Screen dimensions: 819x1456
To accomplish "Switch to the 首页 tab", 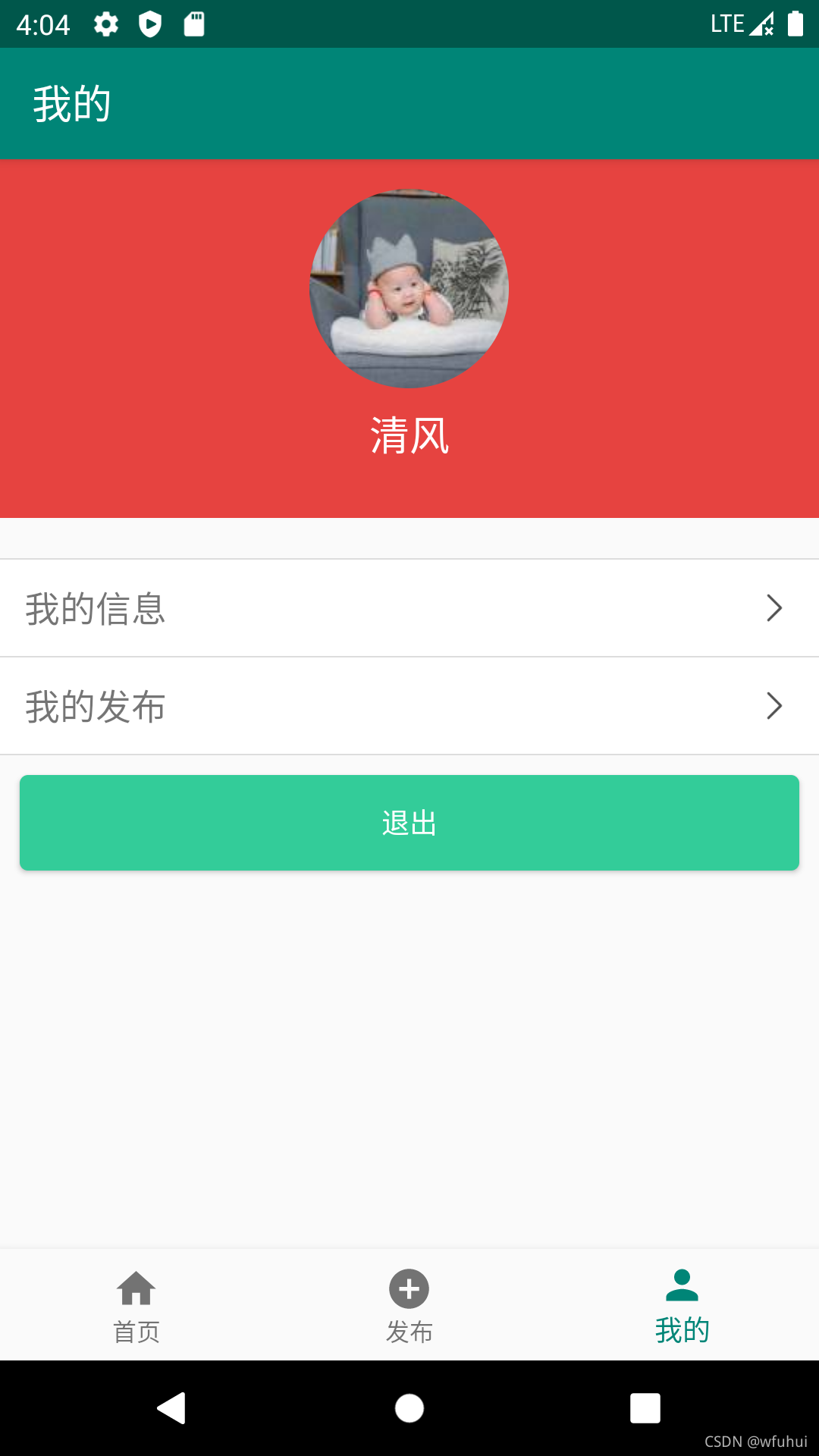I will pyautogui.click(x=136, y=1304).
